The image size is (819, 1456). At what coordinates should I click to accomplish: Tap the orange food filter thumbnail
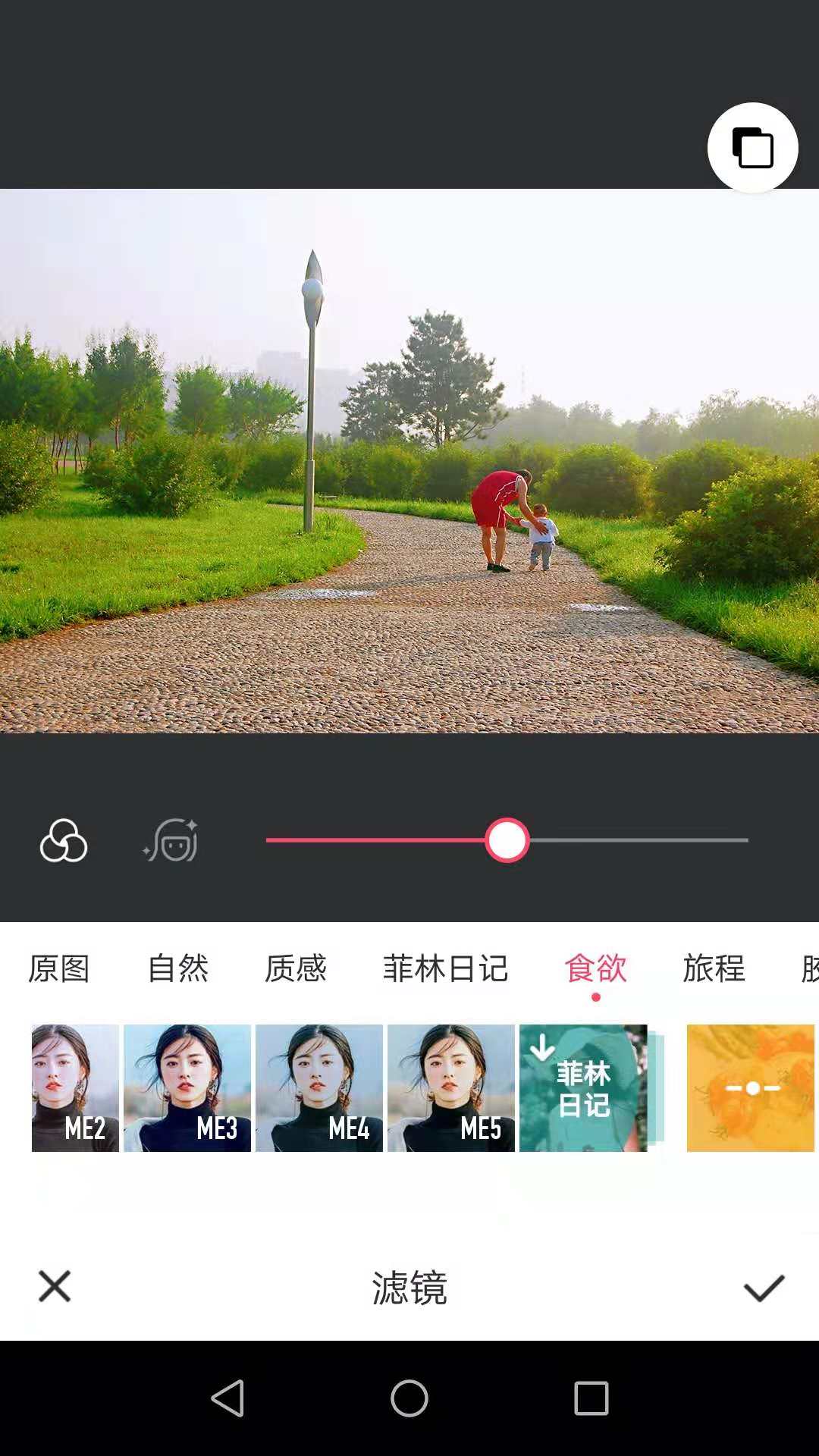click(x=749, y=1086)
